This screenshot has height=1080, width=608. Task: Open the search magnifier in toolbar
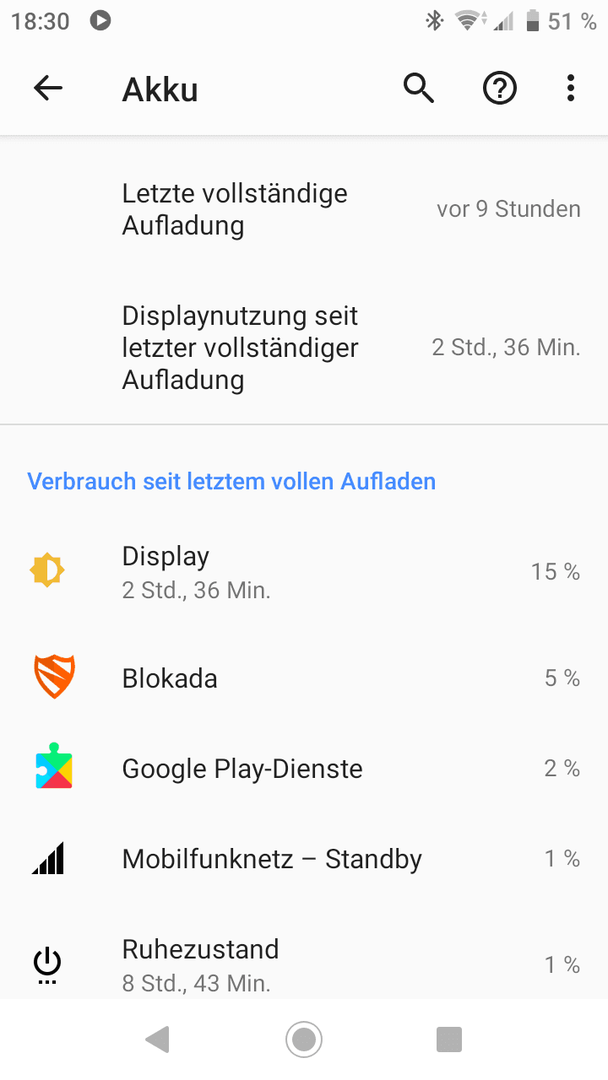pyautogui.click(x=419, y=88)
